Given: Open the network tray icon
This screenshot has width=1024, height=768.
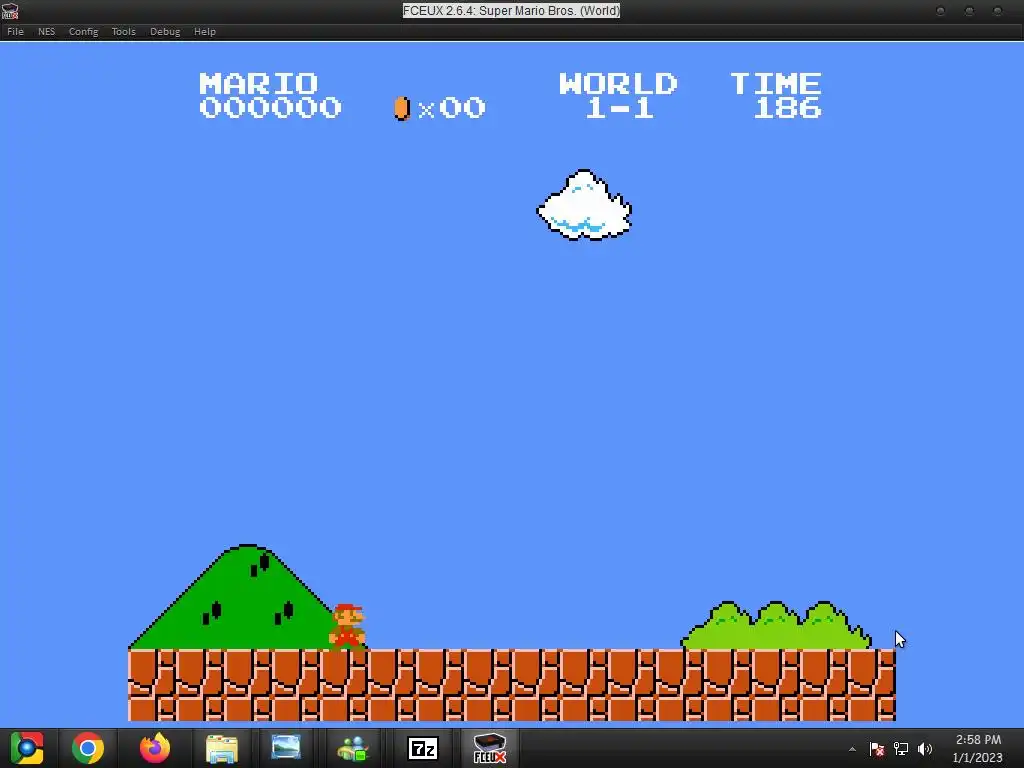Looking at the screenshot, I should (x=901, y=749).
